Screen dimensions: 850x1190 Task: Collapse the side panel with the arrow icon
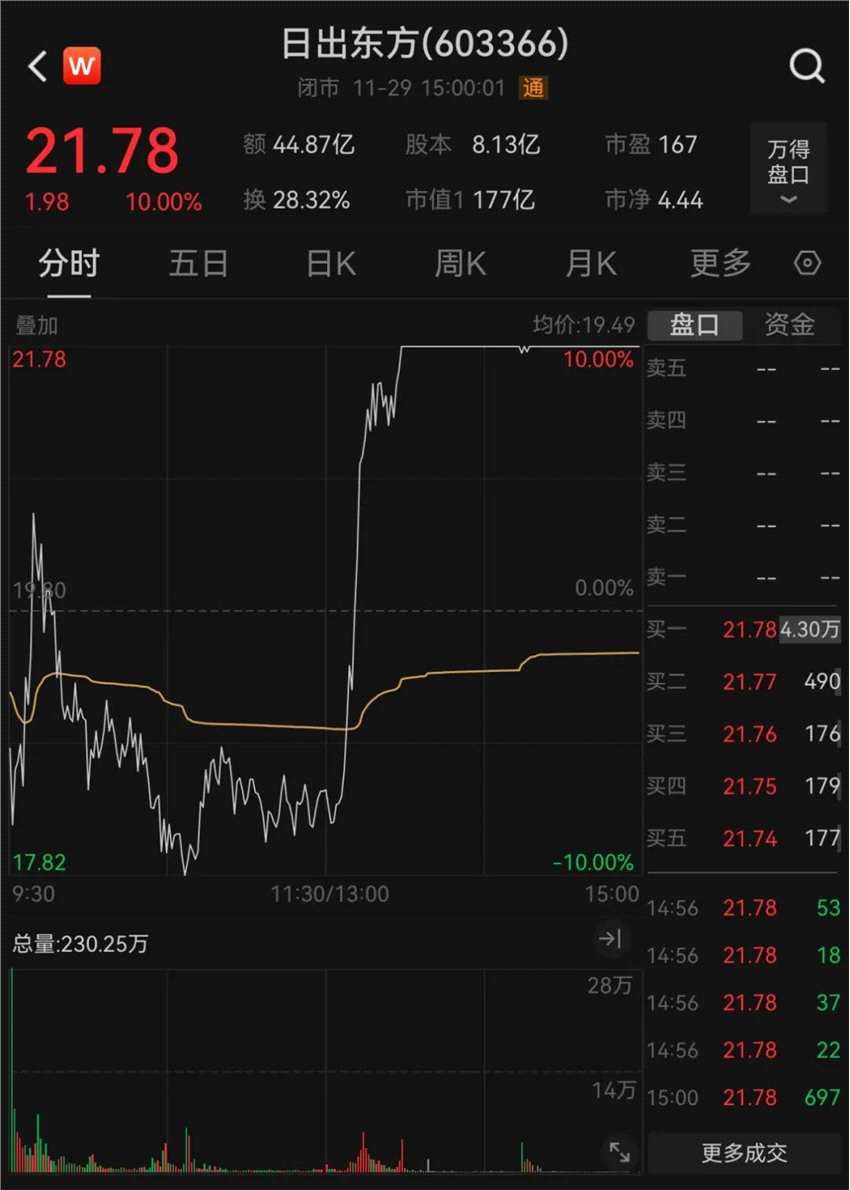(610, 938)
